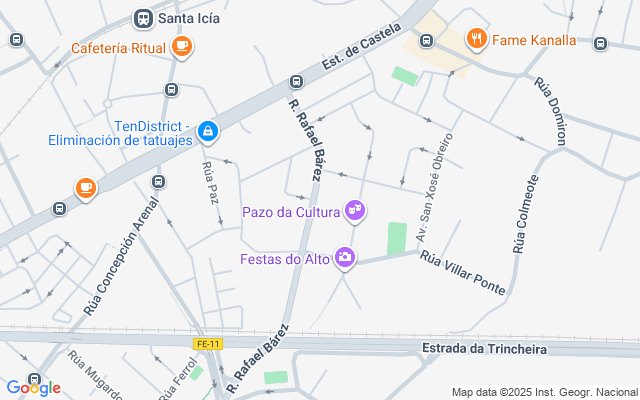Tap the Fame Kanalla restaurant marker
Image resolution: width=640 pixels, height=400 pixels.
point(476,40)
